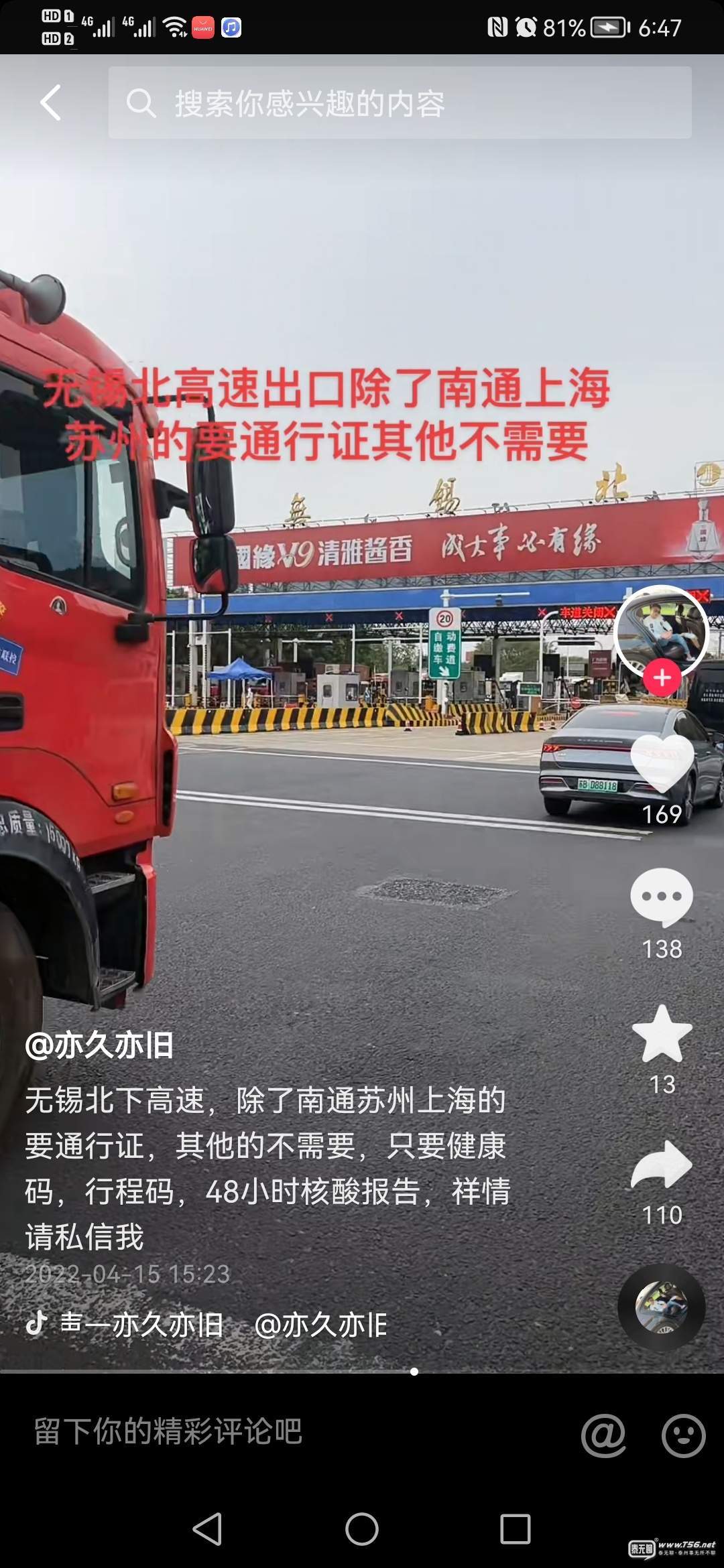Open the spinning music disc

point(661,1306)
